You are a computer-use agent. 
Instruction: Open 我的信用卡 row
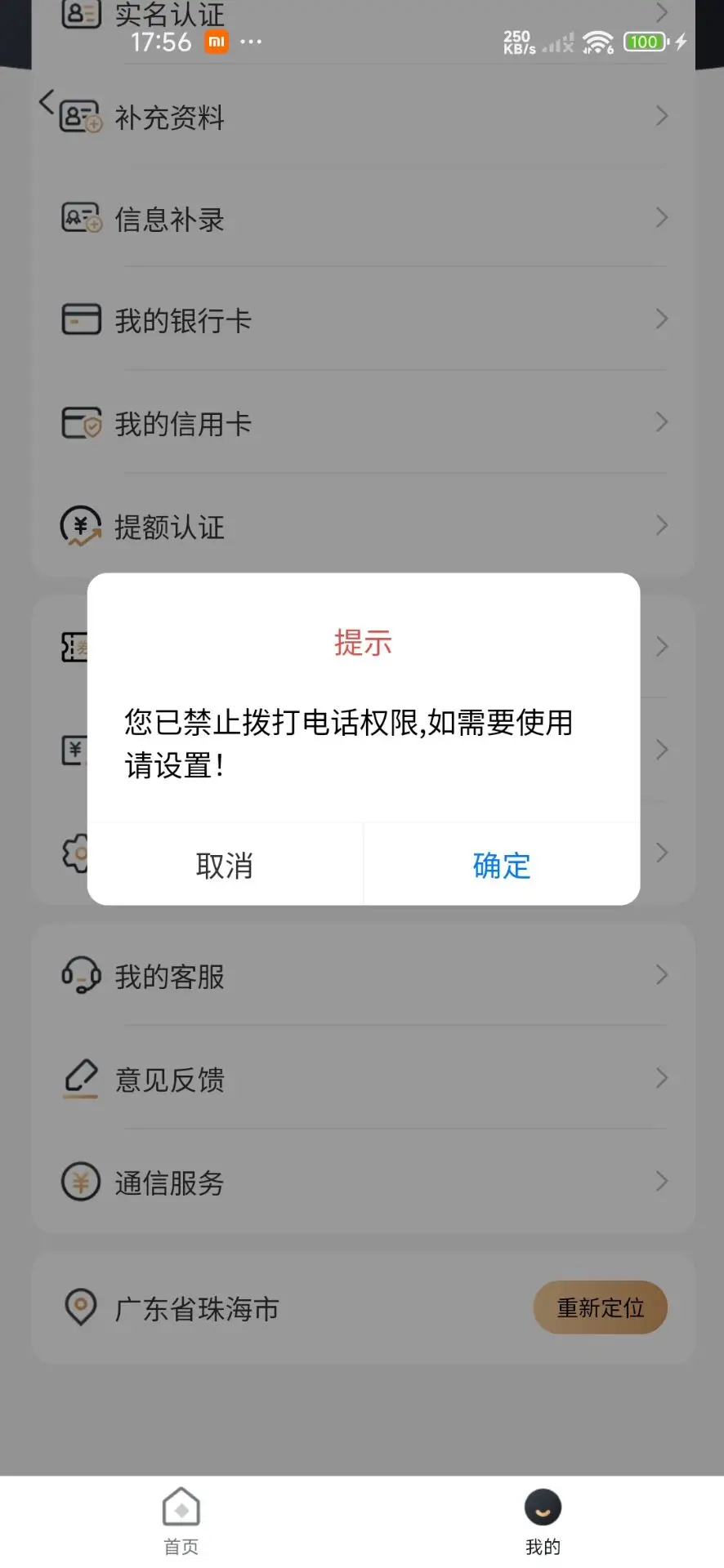[364, 423]
